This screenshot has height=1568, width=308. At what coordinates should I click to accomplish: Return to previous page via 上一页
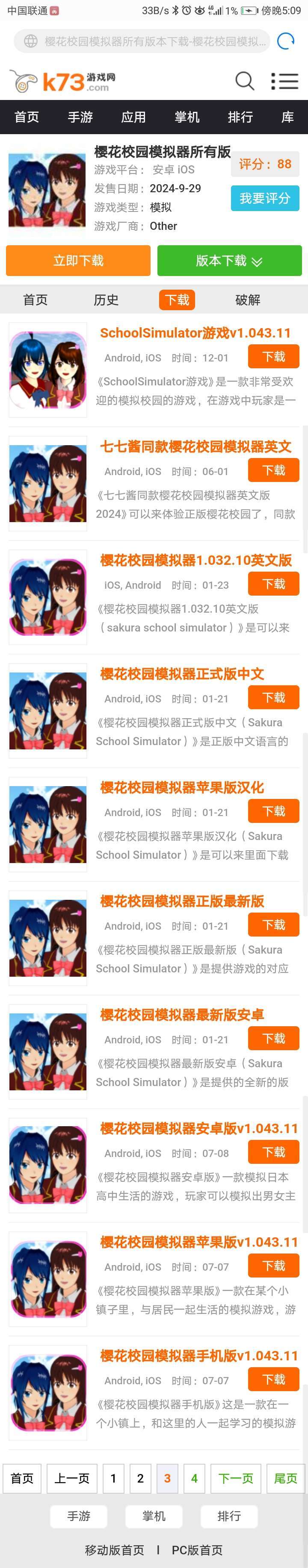point(72,1479)
